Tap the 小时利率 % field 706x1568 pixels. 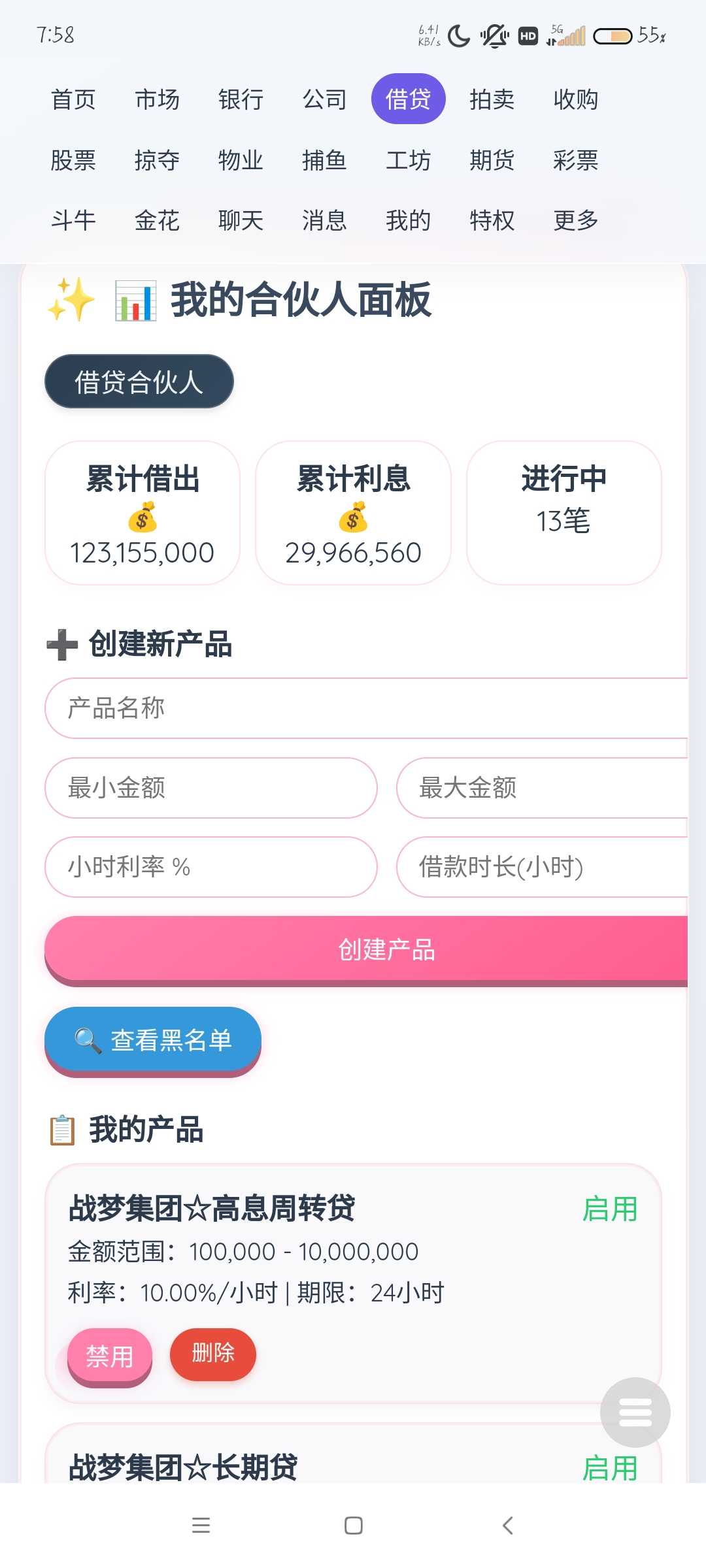tap(210, 867)
